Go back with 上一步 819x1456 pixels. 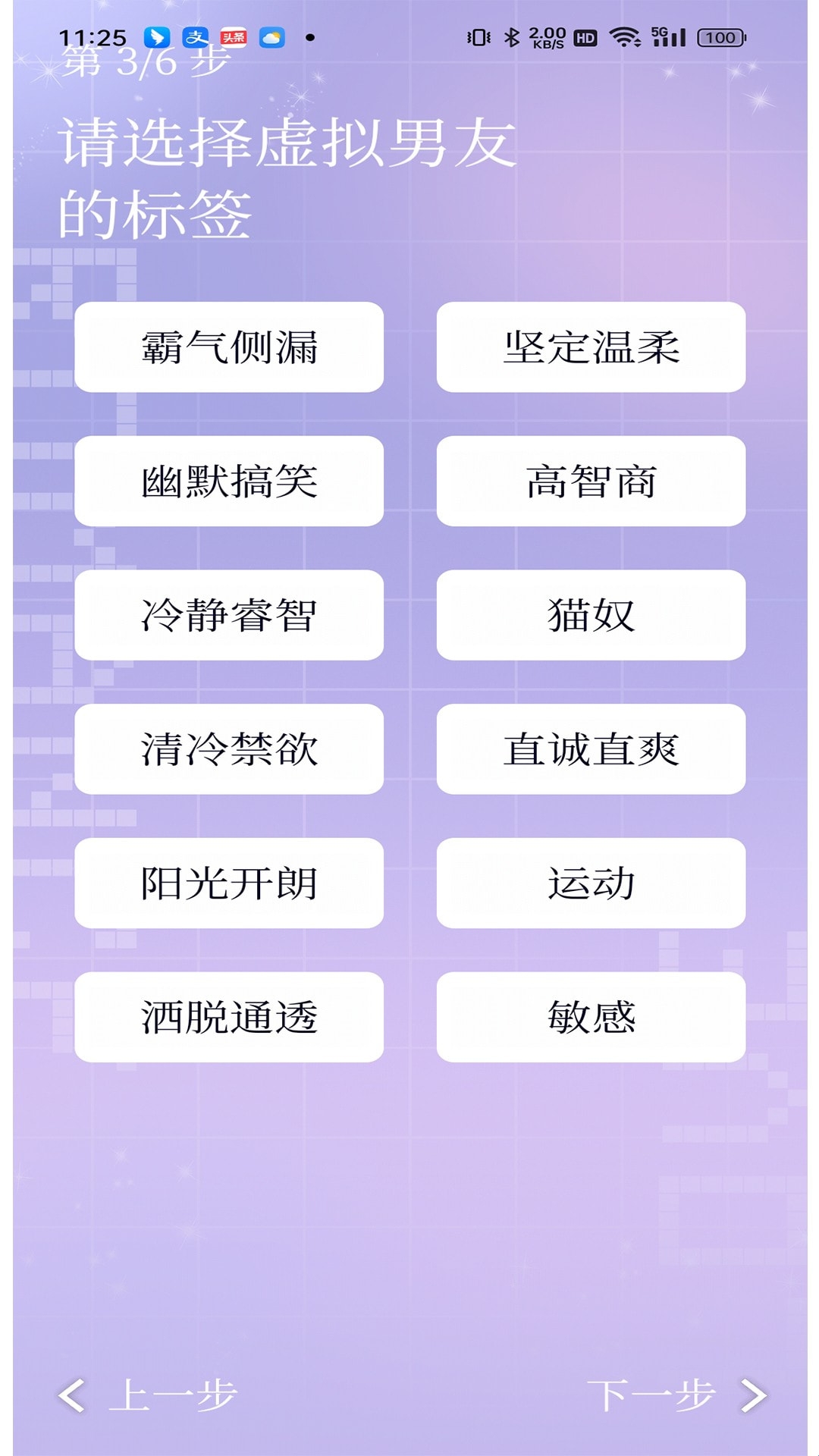coord(149,1395)
